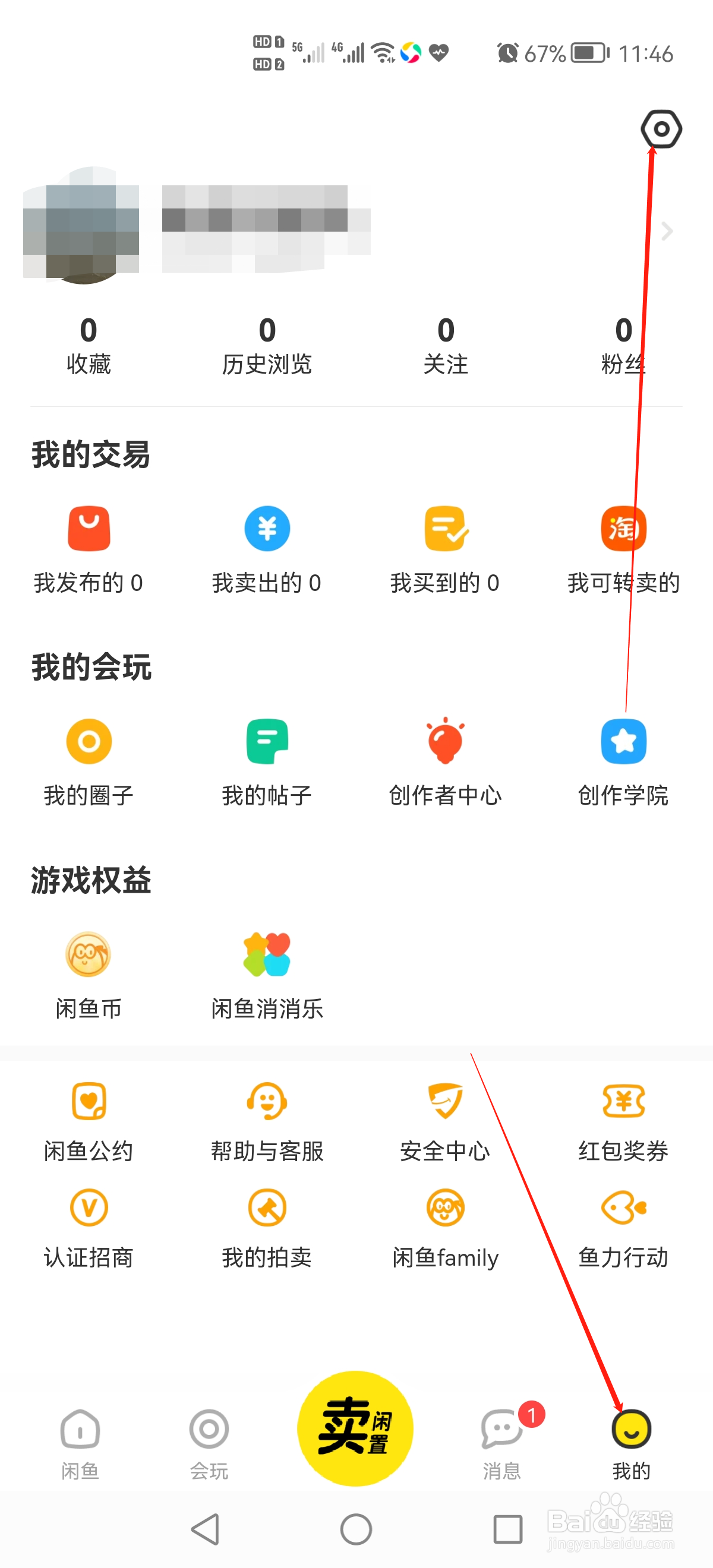
Task: Open profile via the chevron arrow
Action: (x=667, y=231)
